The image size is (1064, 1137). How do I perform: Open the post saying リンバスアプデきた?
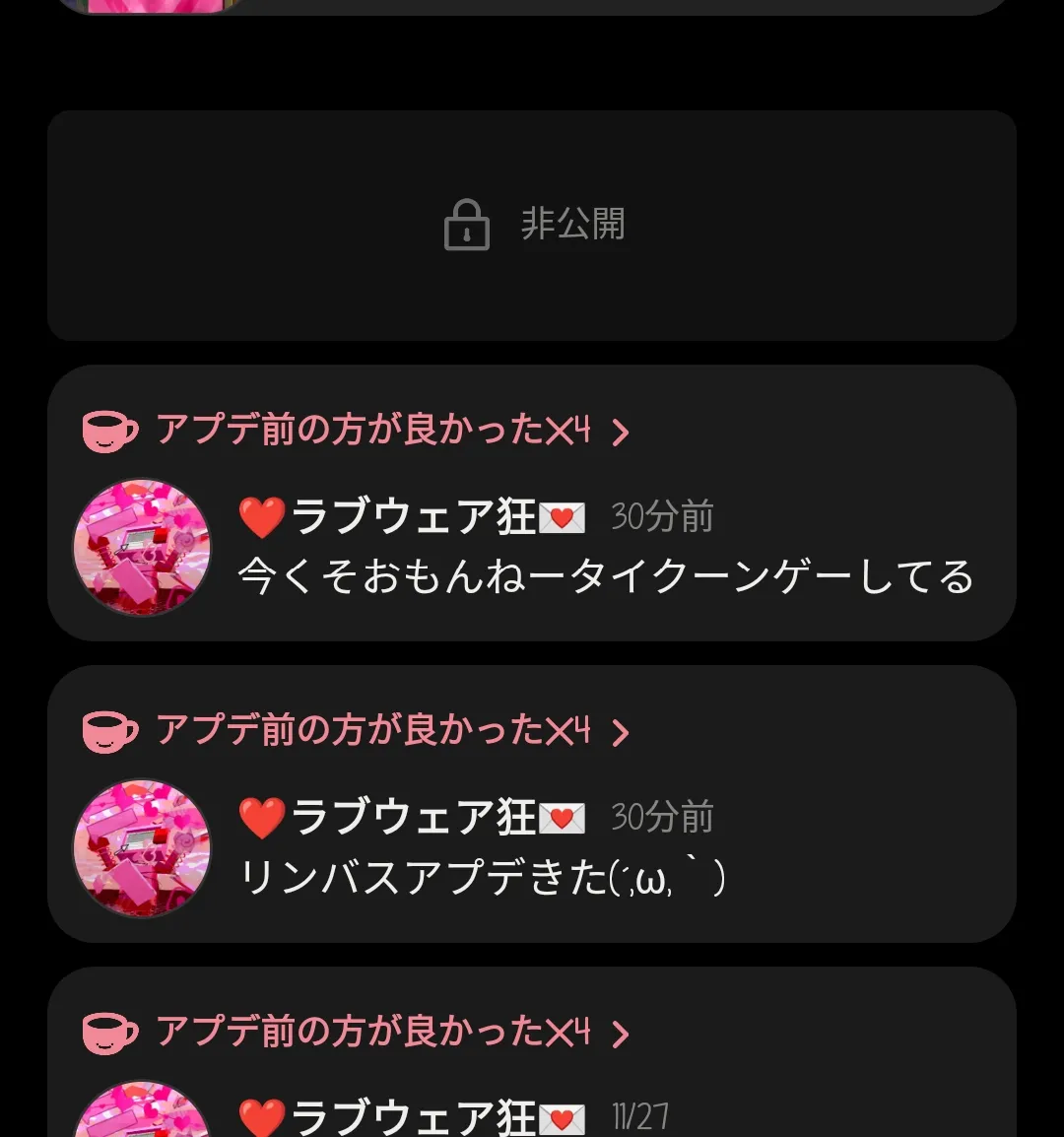point(483,877)
